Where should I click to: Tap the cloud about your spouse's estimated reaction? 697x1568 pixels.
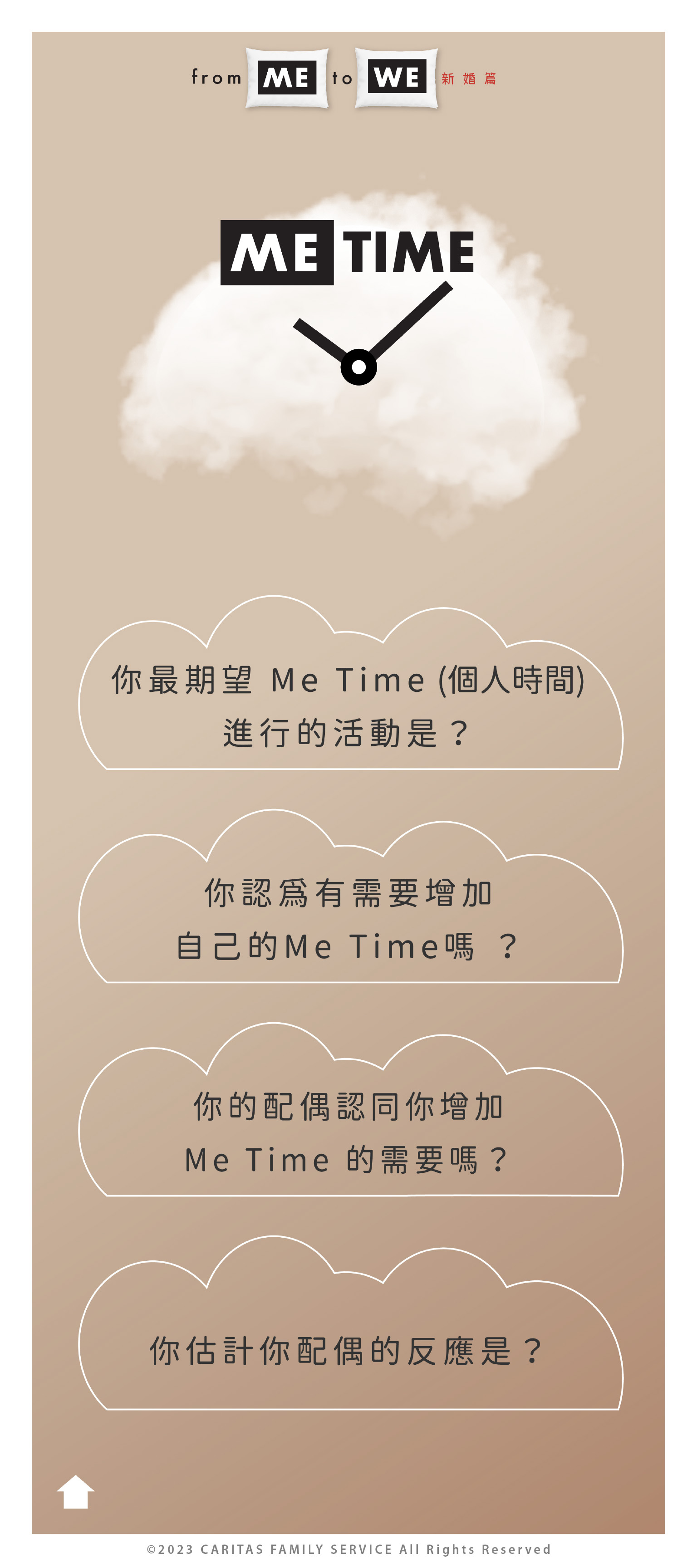pyautogui.click(x=348, y=1350)
